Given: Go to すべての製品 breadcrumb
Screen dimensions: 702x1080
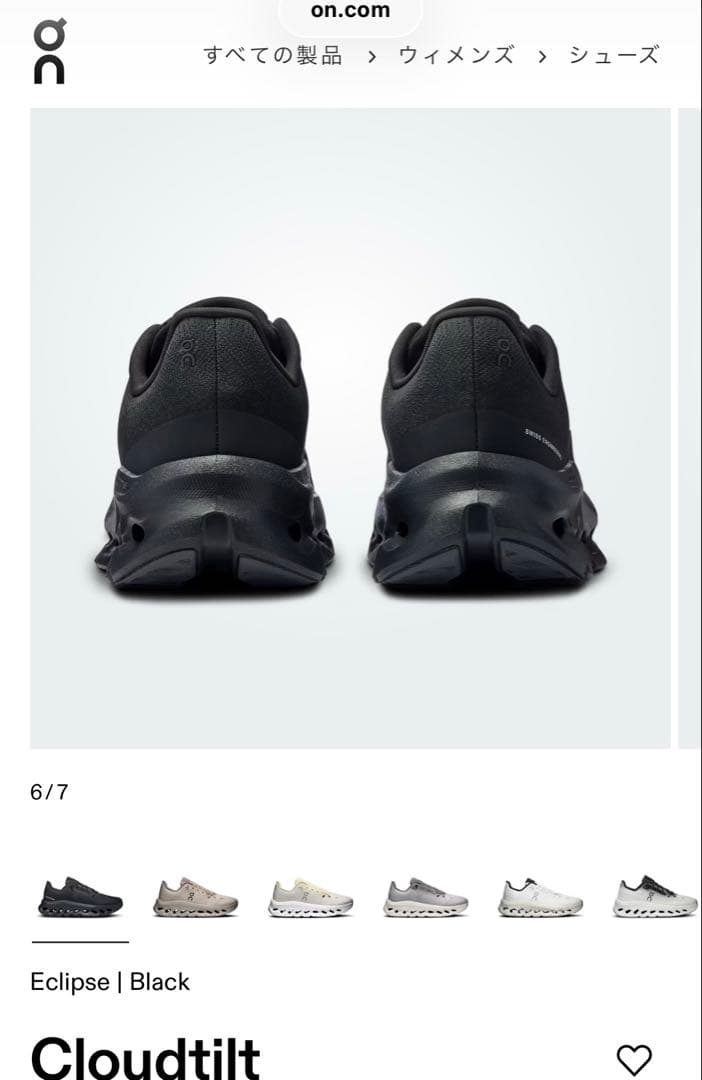Looking at the screenshot, I should 273,56.
